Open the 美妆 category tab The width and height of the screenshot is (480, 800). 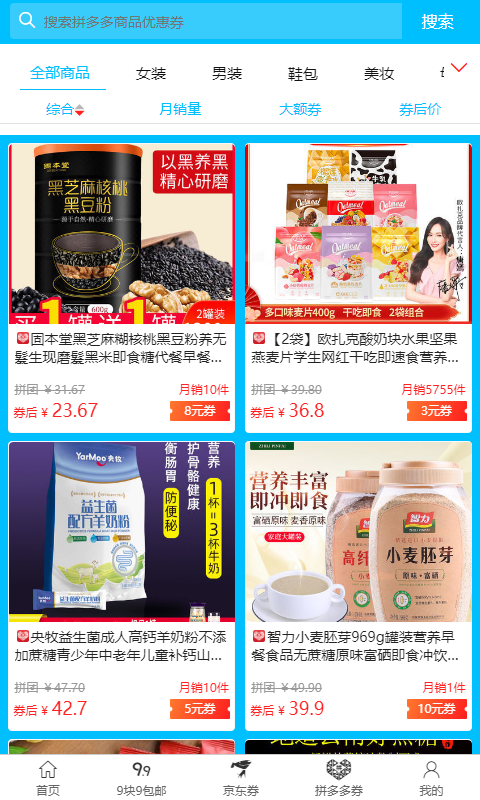coord(379,74)
